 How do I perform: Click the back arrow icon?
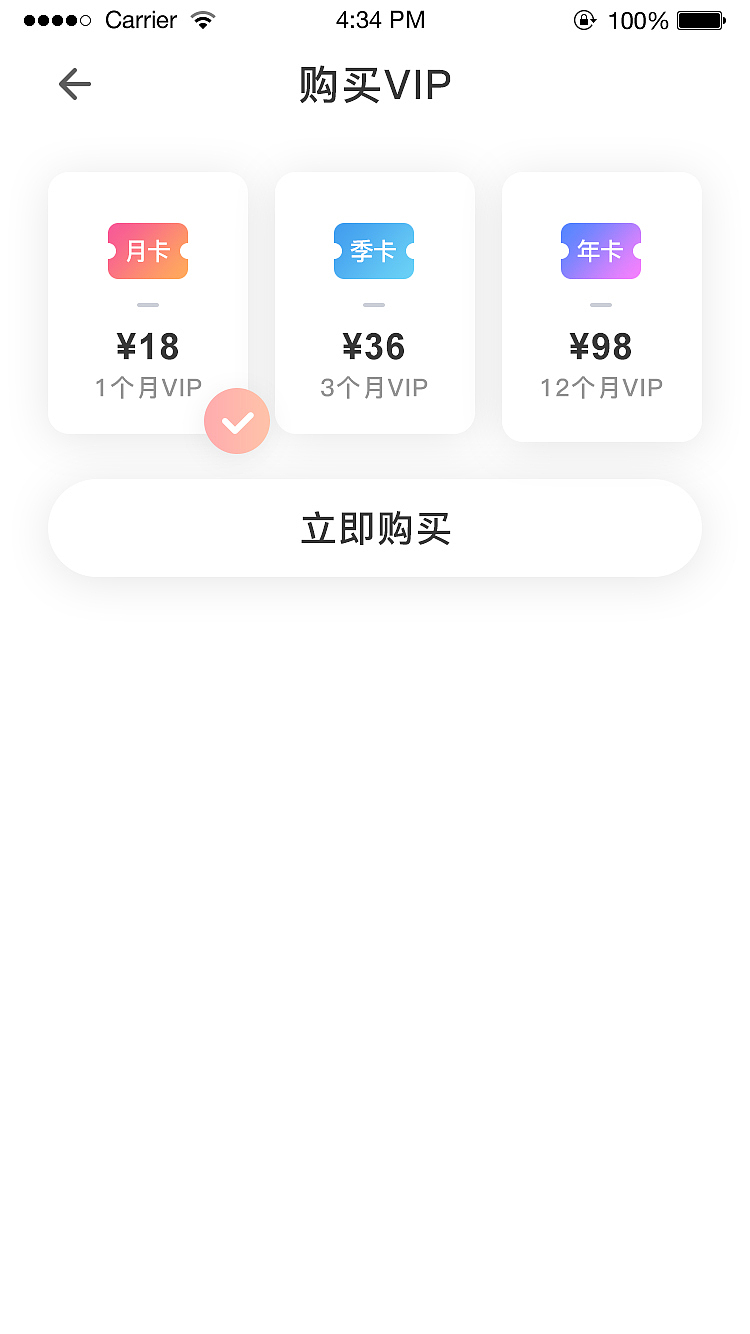pos(74,84)
